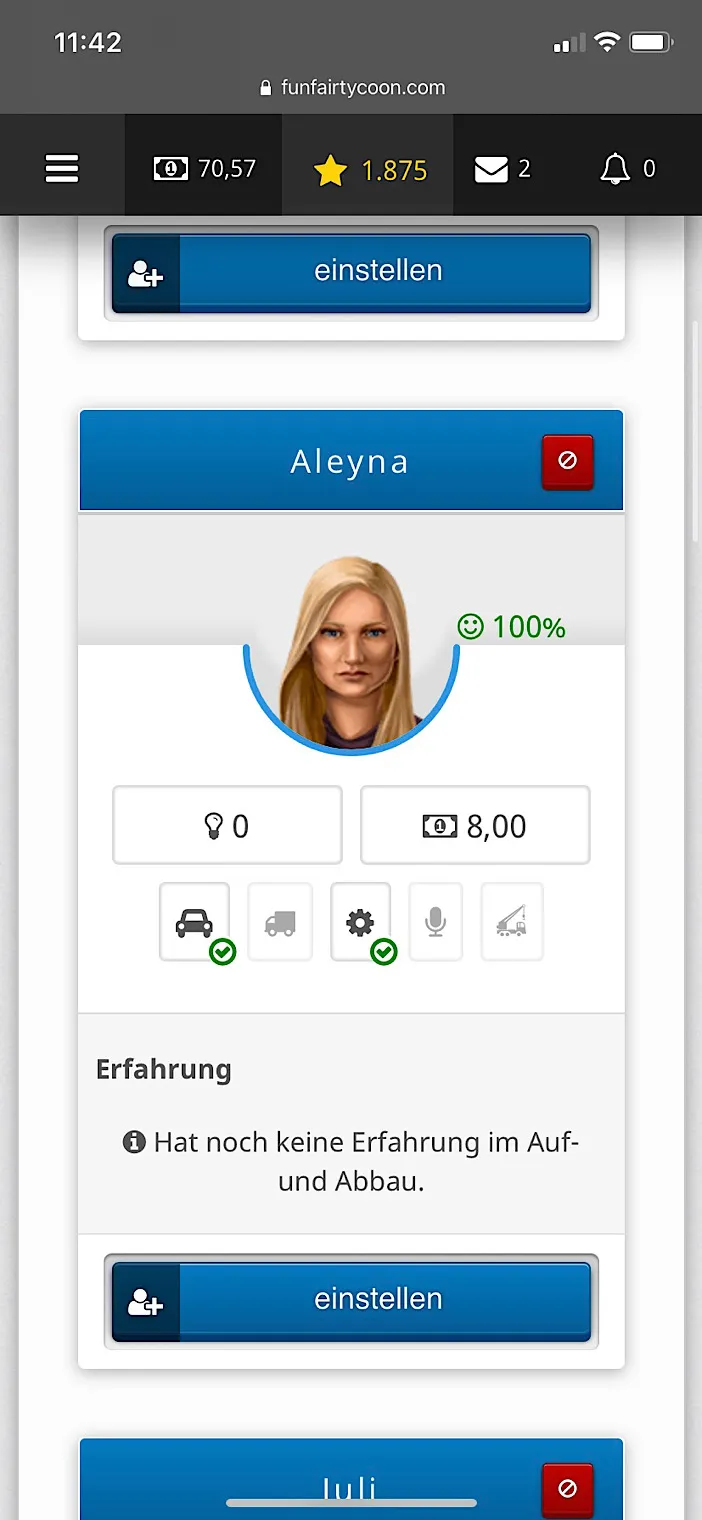The width and height of the screenshot is (702, 1520).
Task: Hire Aleyna with the einstellen button
Action: coord(351,1300)
